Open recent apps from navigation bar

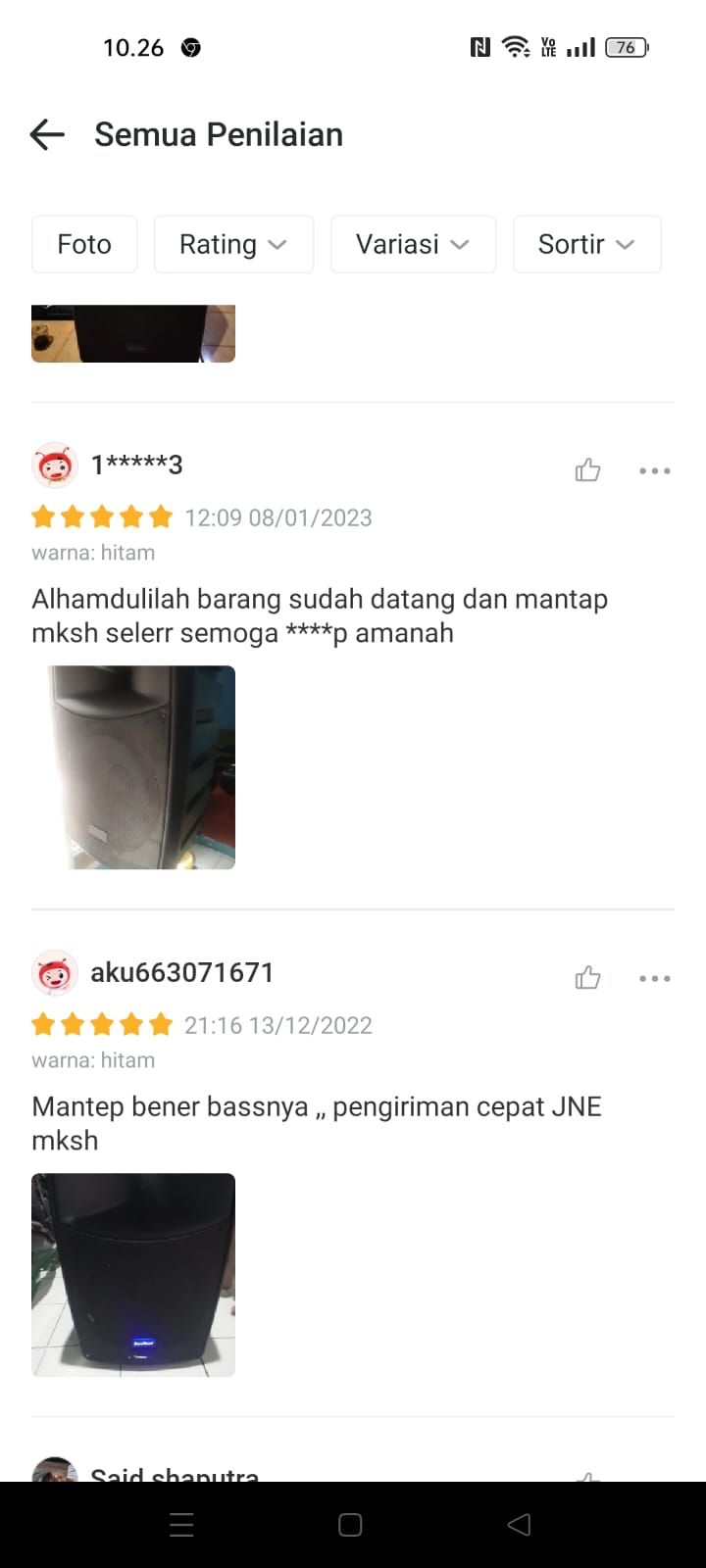[181, 1525]
